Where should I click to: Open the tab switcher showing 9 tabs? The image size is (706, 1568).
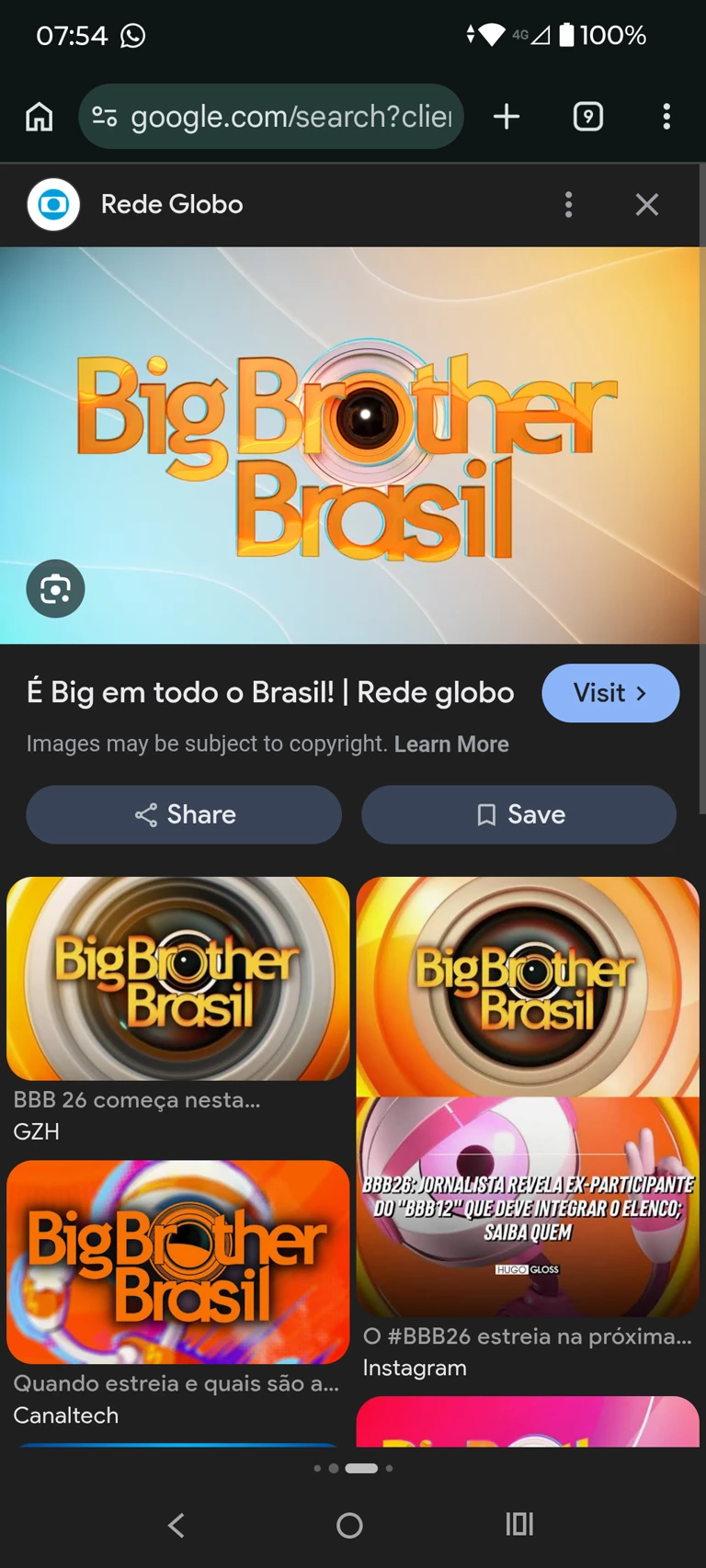pos(588,117)
